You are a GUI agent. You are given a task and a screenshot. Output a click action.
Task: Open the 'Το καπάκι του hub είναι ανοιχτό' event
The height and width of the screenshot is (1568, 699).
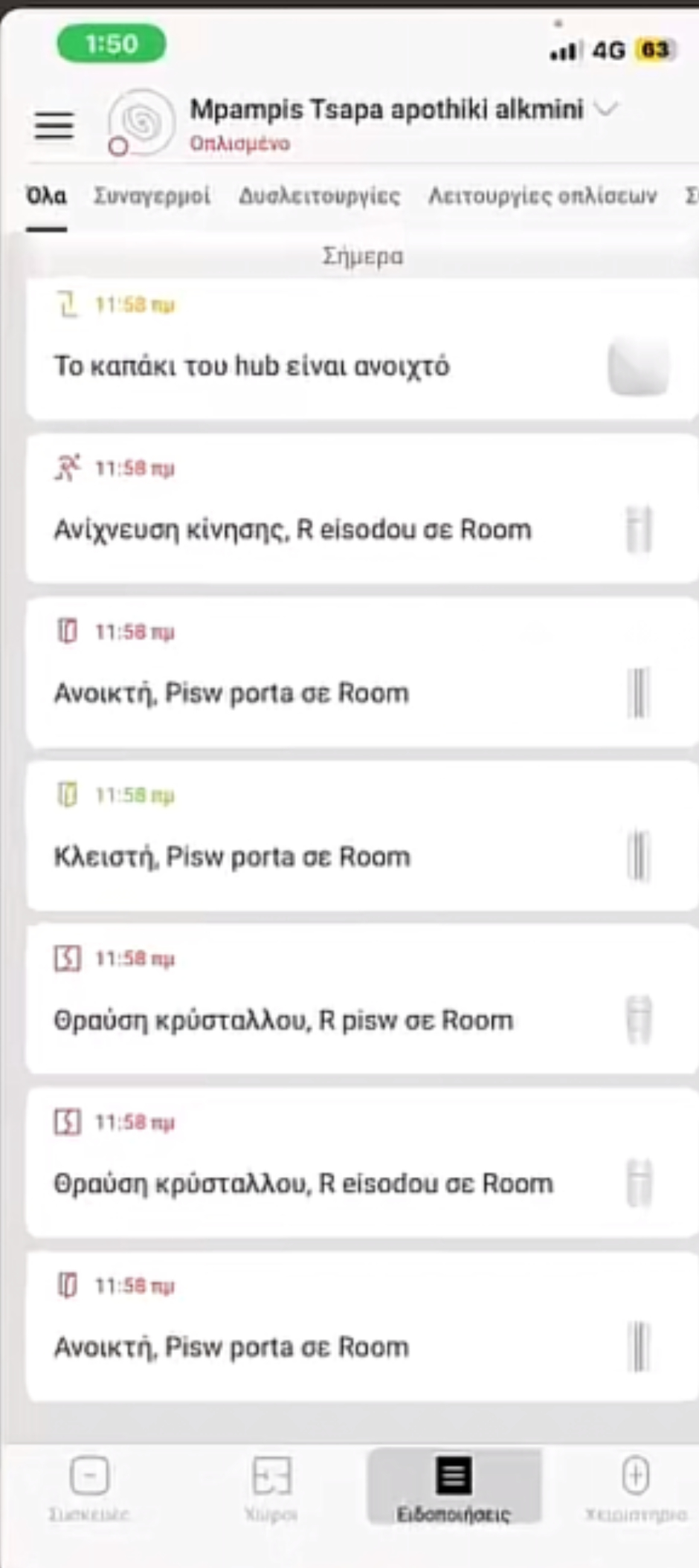[x=362, y=349]
